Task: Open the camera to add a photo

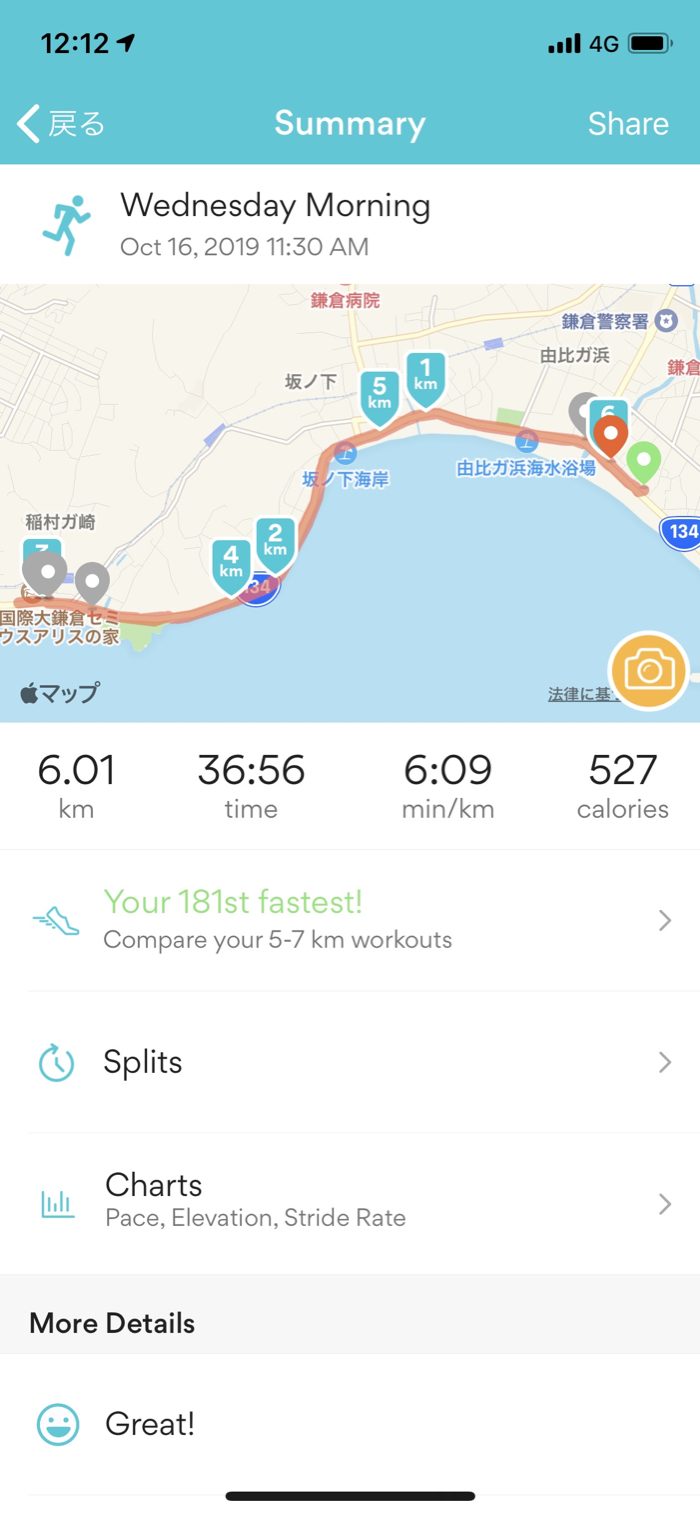Action: click(x=649, y=671)
